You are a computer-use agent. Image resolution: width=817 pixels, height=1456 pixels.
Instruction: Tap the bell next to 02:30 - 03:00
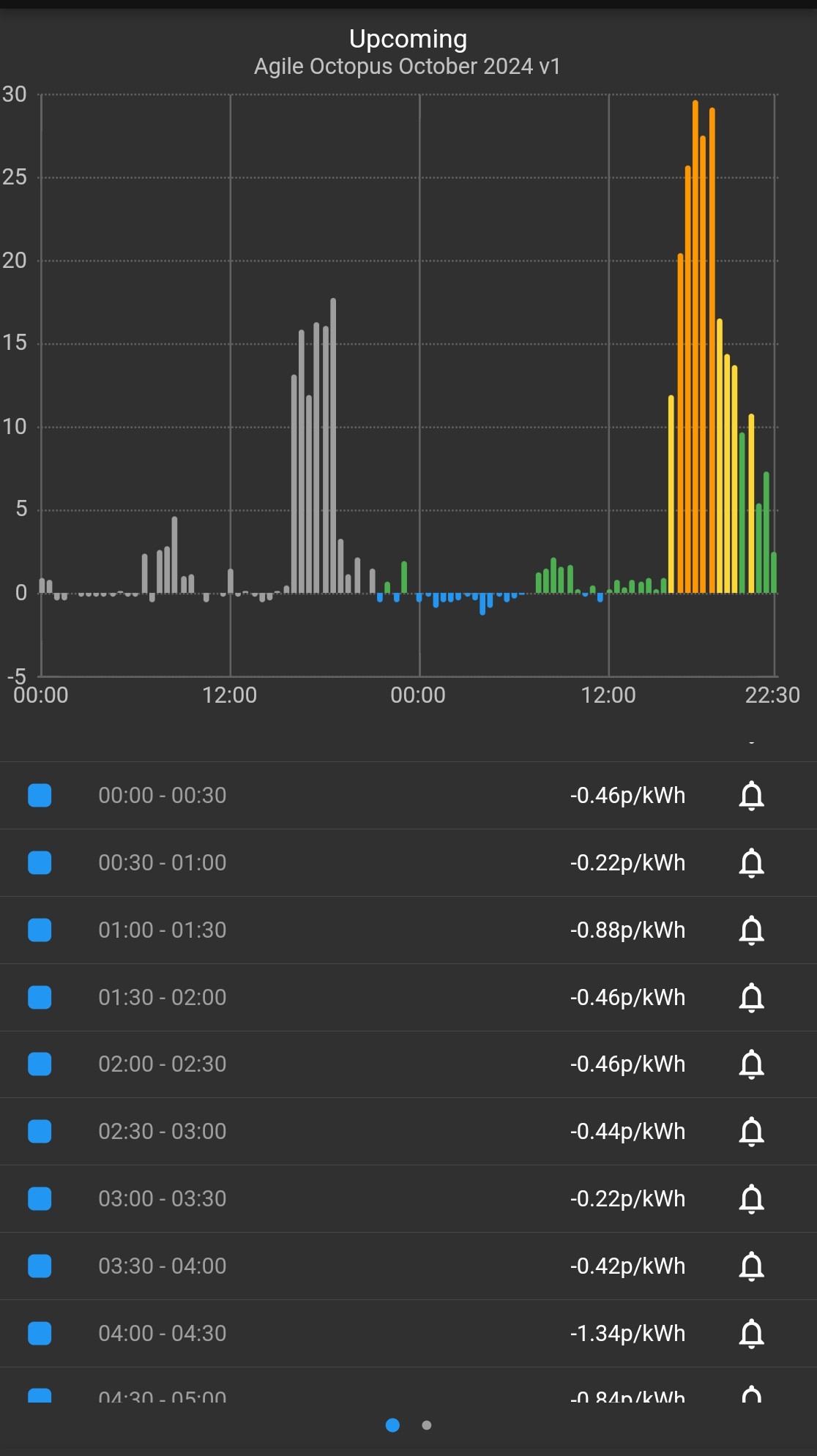pos(751,1131)
